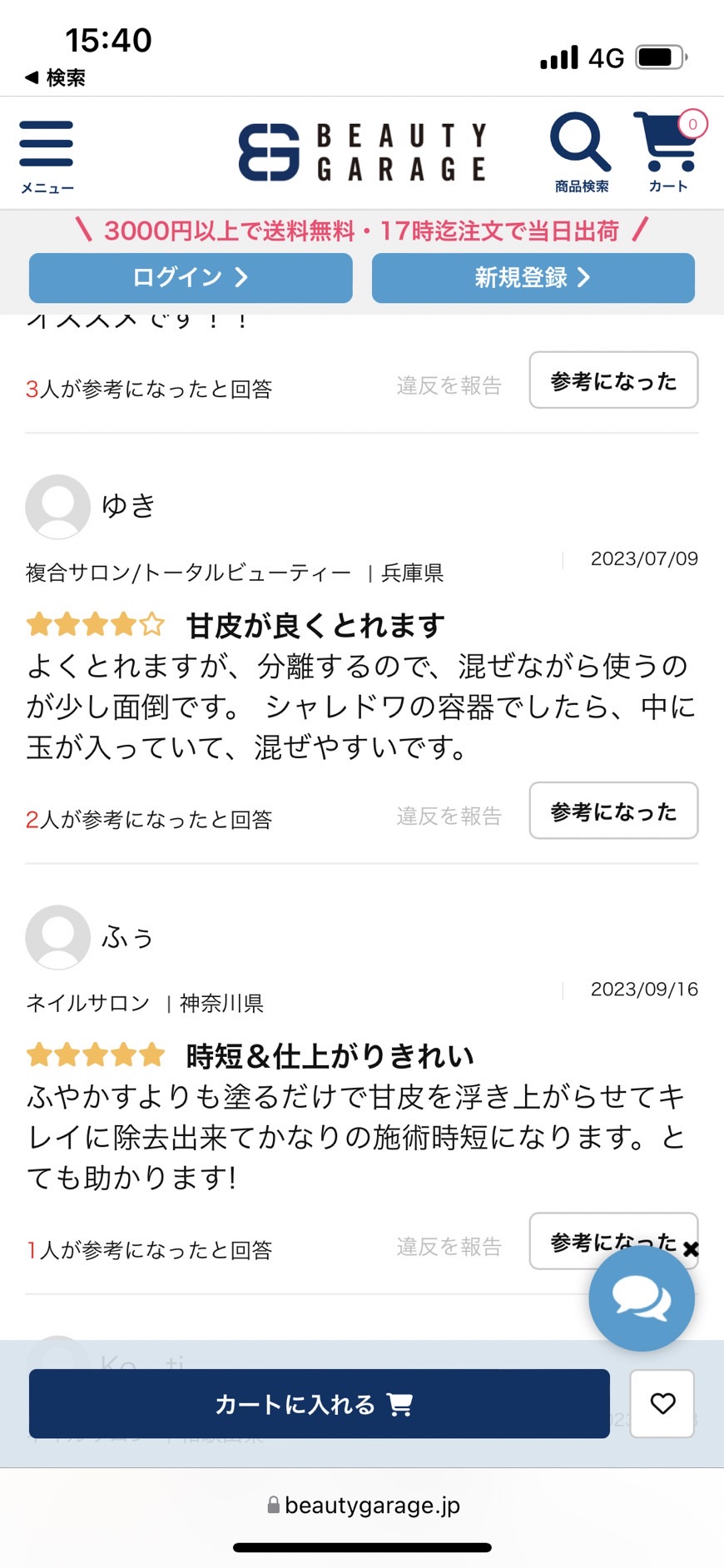
Task: Report violation on ふぅ's review
Action: [x=449, y=1246]
